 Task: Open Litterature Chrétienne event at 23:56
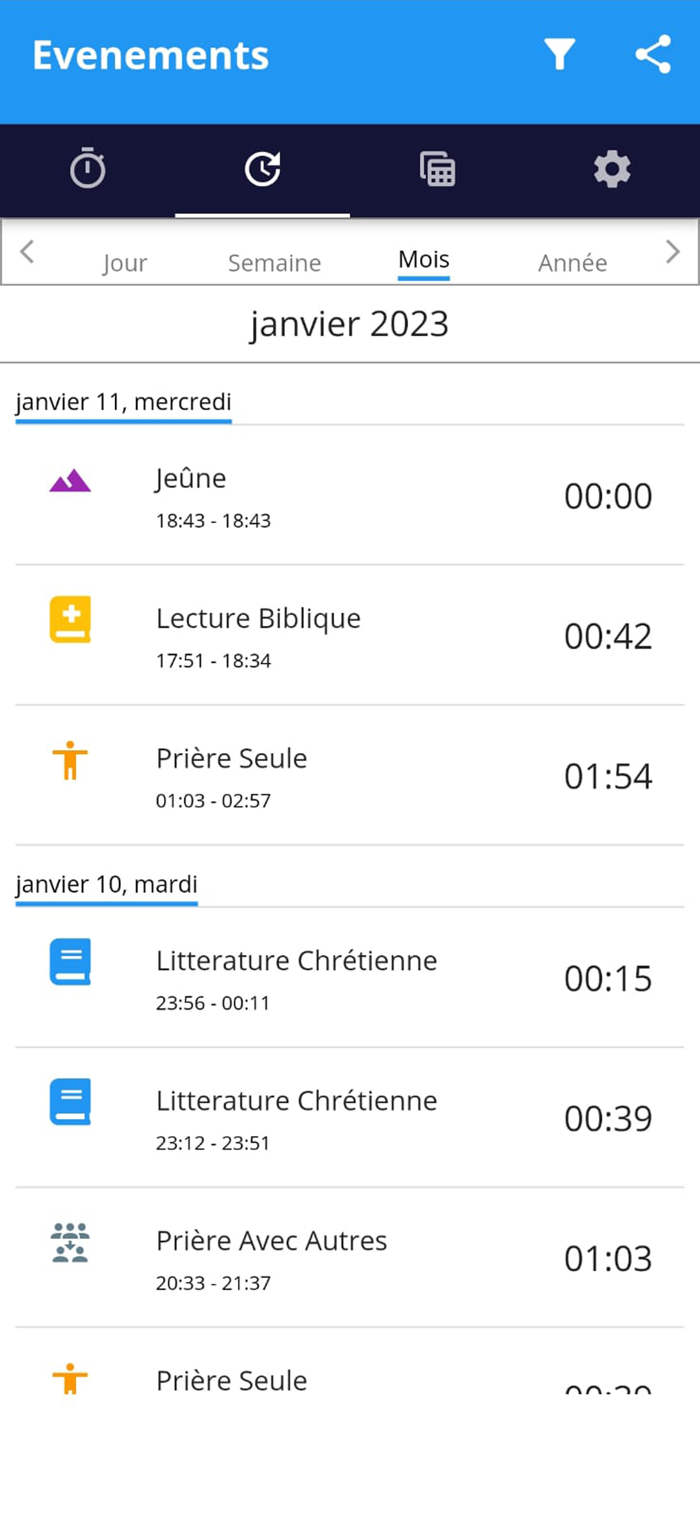350,978
